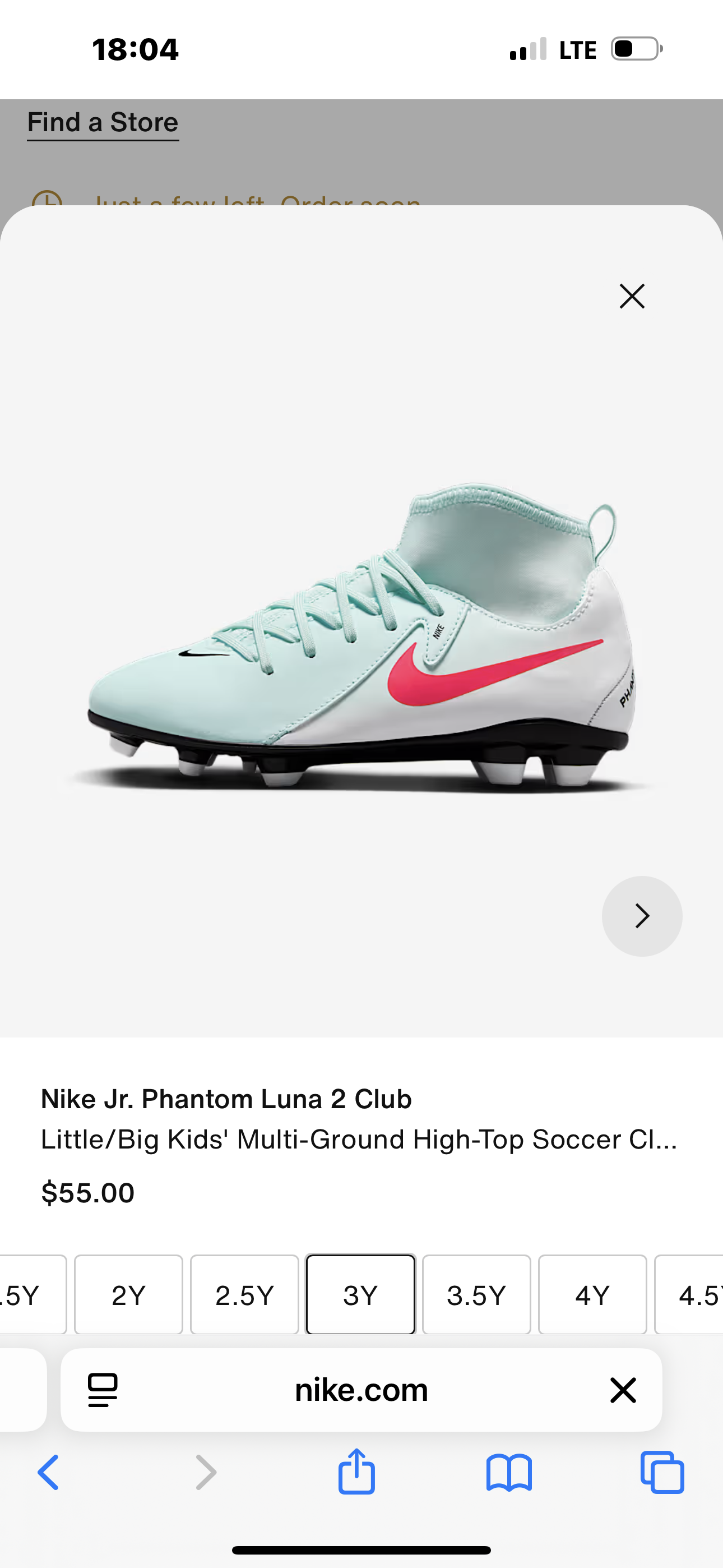Open Safari bookmarks
Viewport: 723px width, 1568px height.
click(x=509, y=1473)
